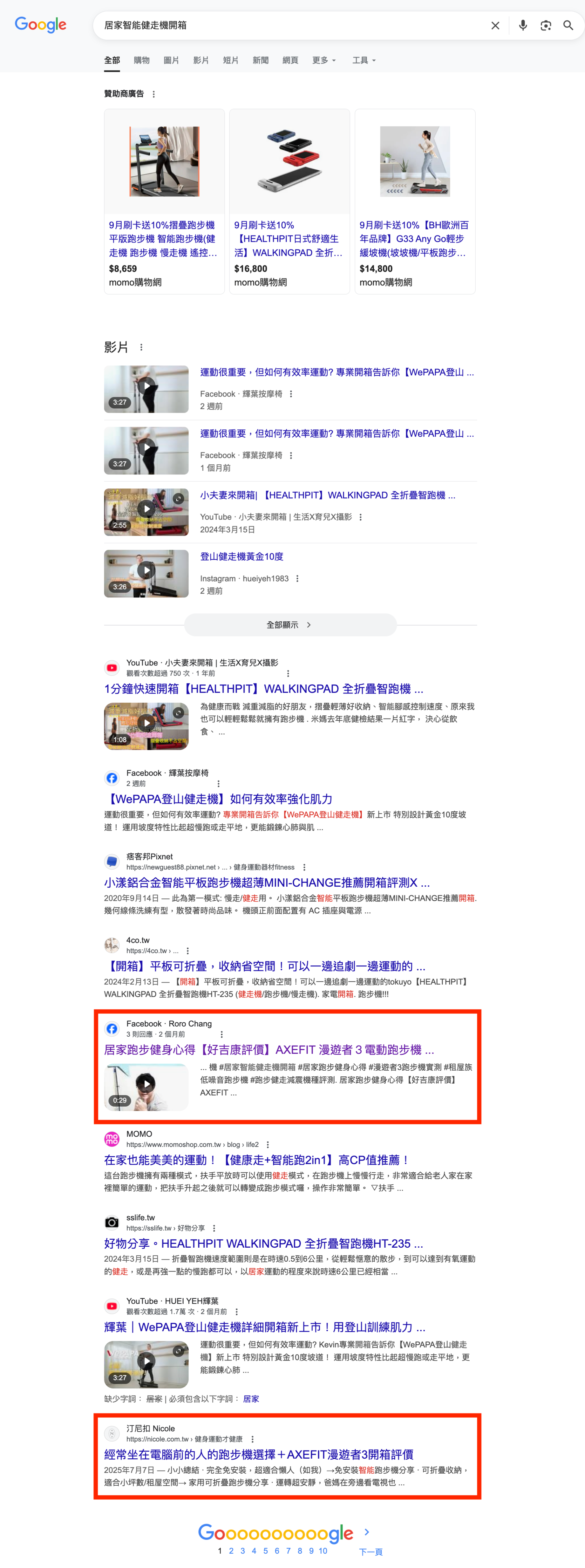Open the $14,800 BH G33 Any Go ad

tap(414, 239)
